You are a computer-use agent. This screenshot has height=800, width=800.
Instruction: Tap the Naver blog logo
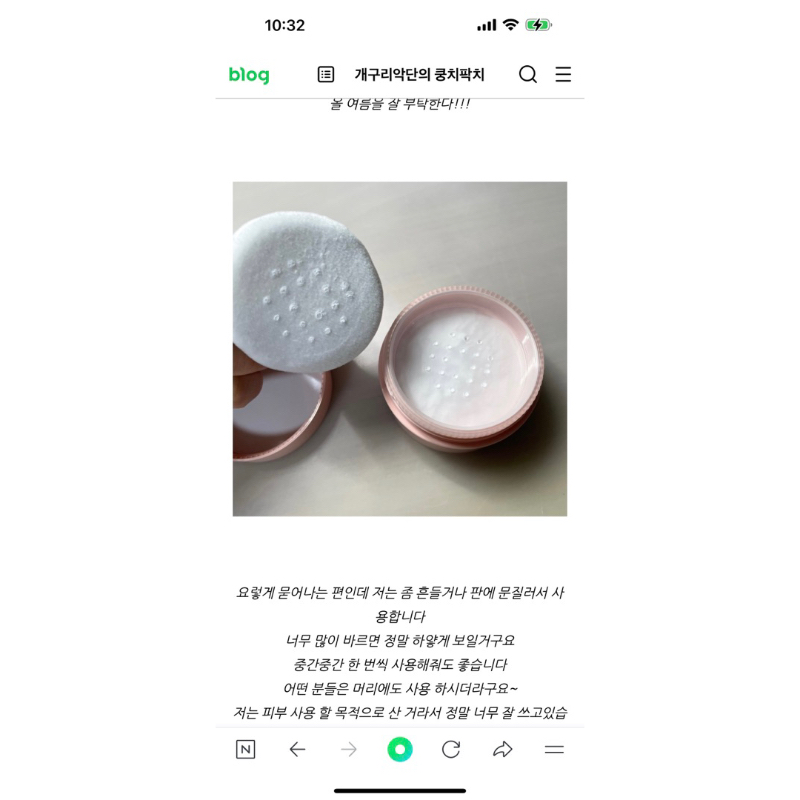coord(249,75)
